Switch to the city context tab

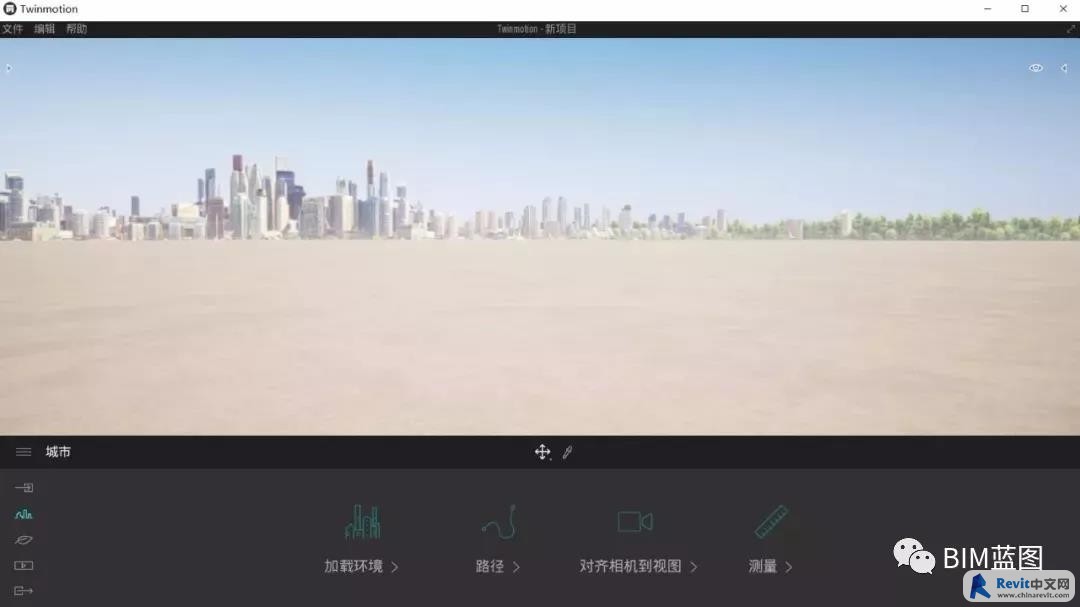pos(24,514)
